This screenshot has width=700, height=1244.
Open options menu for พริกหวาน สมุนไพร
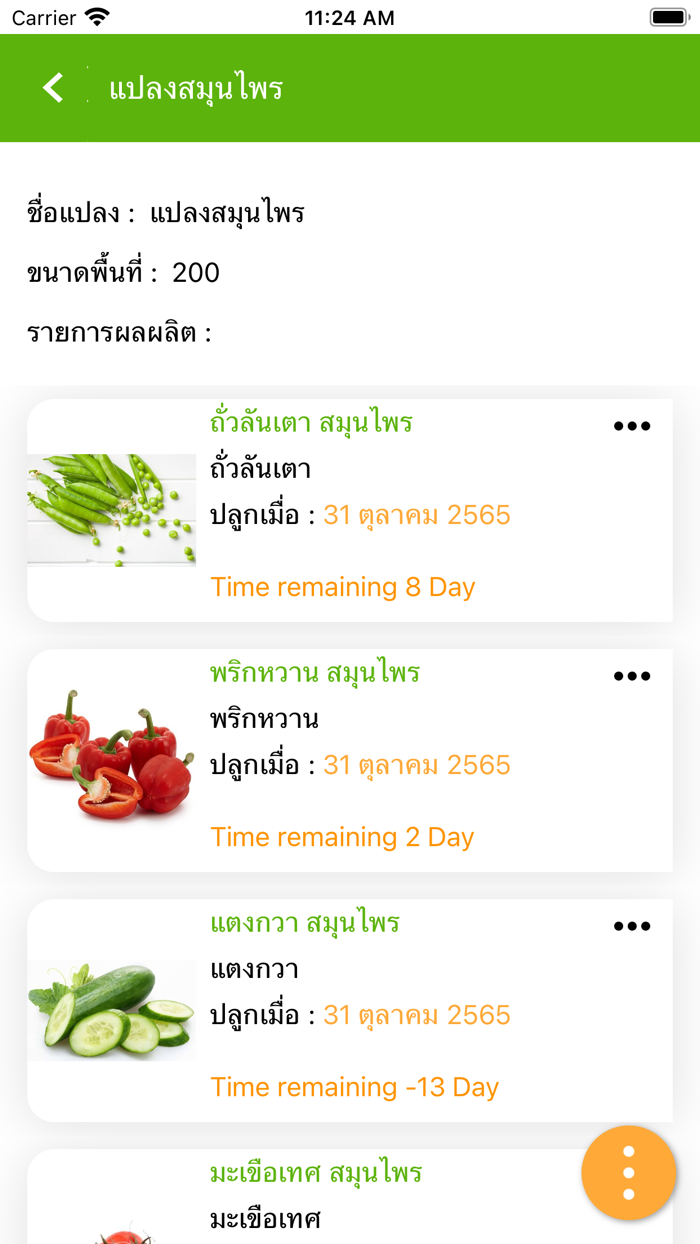pyautogui.click(x=632, y=676)
